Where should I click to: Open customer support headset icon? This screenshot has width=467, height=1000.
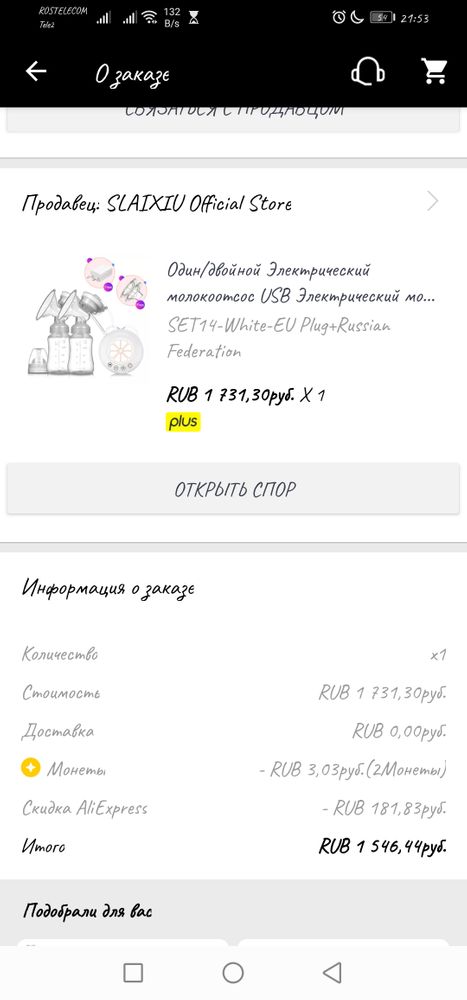[x=368, y=71]
